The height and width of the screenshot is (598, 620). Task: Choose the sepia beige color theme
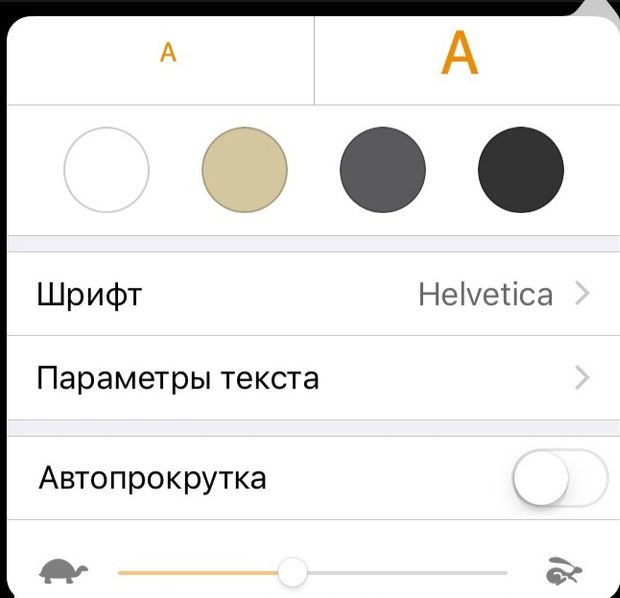pyautogui.click(x=245, y=170)
